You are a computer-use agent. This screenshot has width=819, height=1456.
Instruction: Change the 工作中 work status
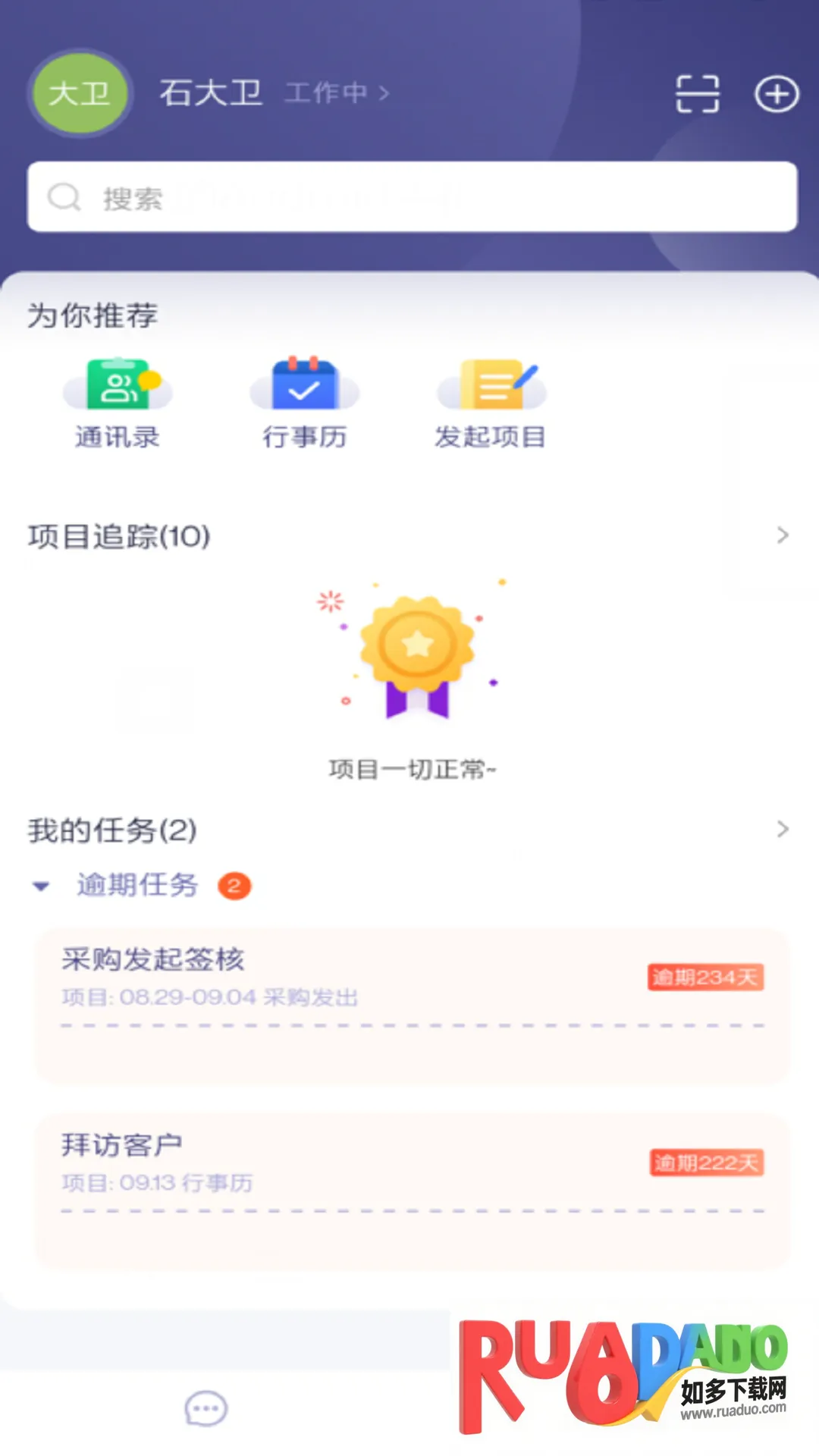[x=337, y=93]
